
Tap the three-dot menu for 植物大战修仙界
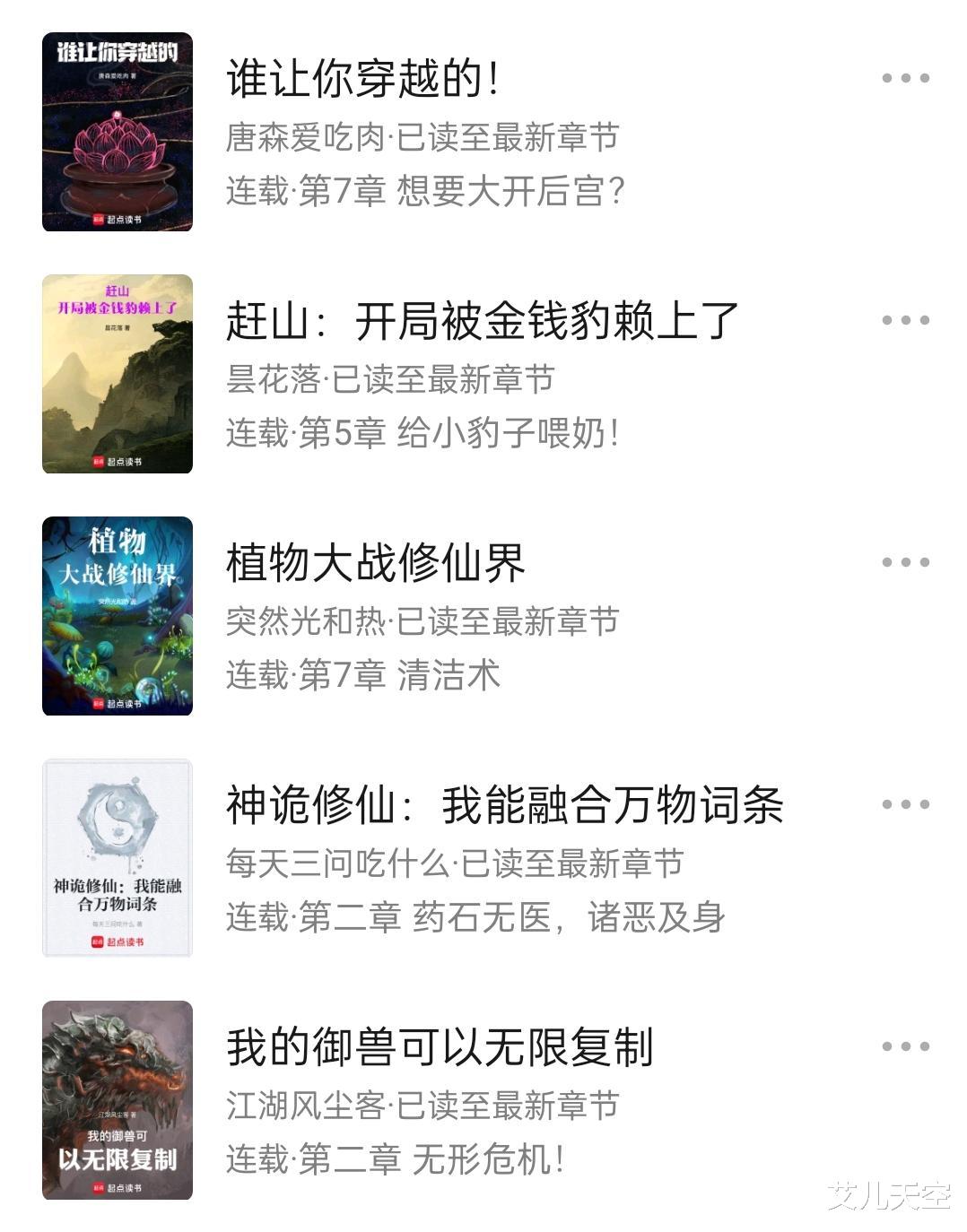[904, 562]
